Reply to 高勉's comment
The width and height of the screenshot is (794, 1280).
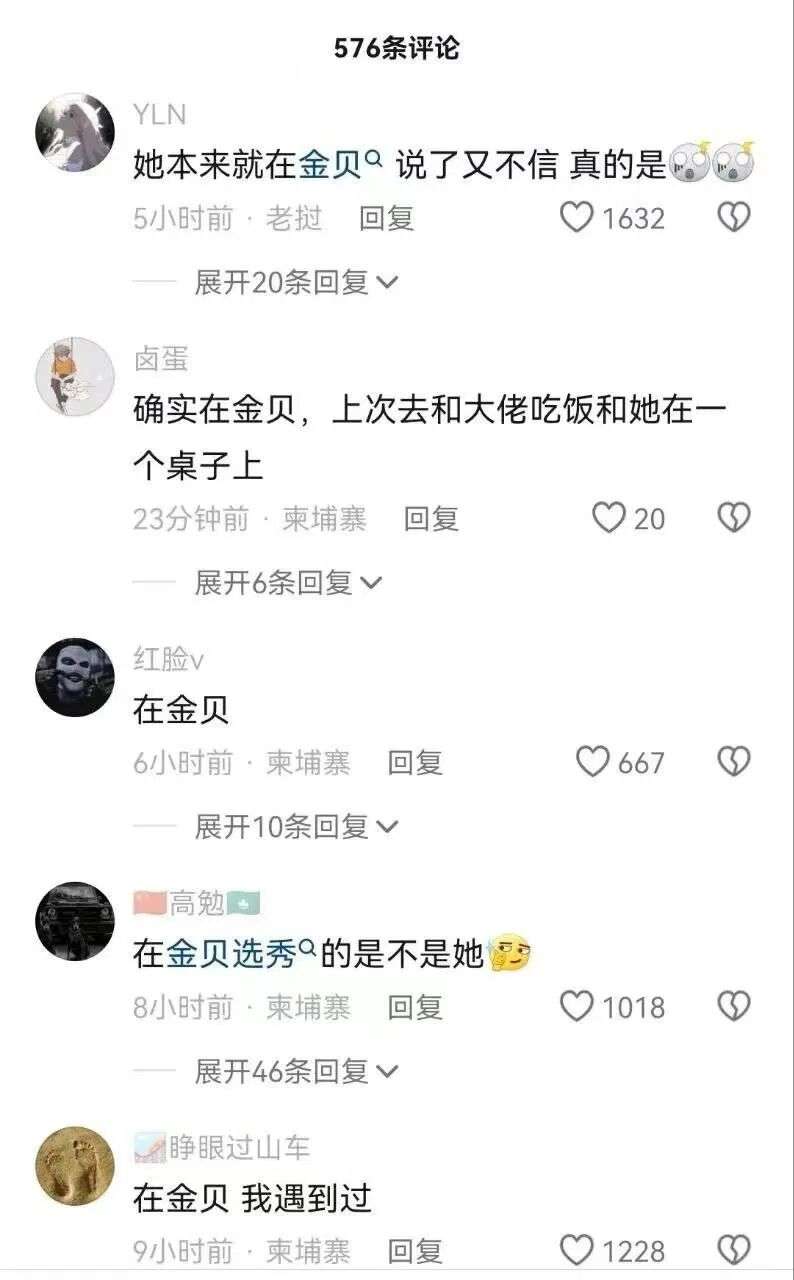[x=415, y=1007]
